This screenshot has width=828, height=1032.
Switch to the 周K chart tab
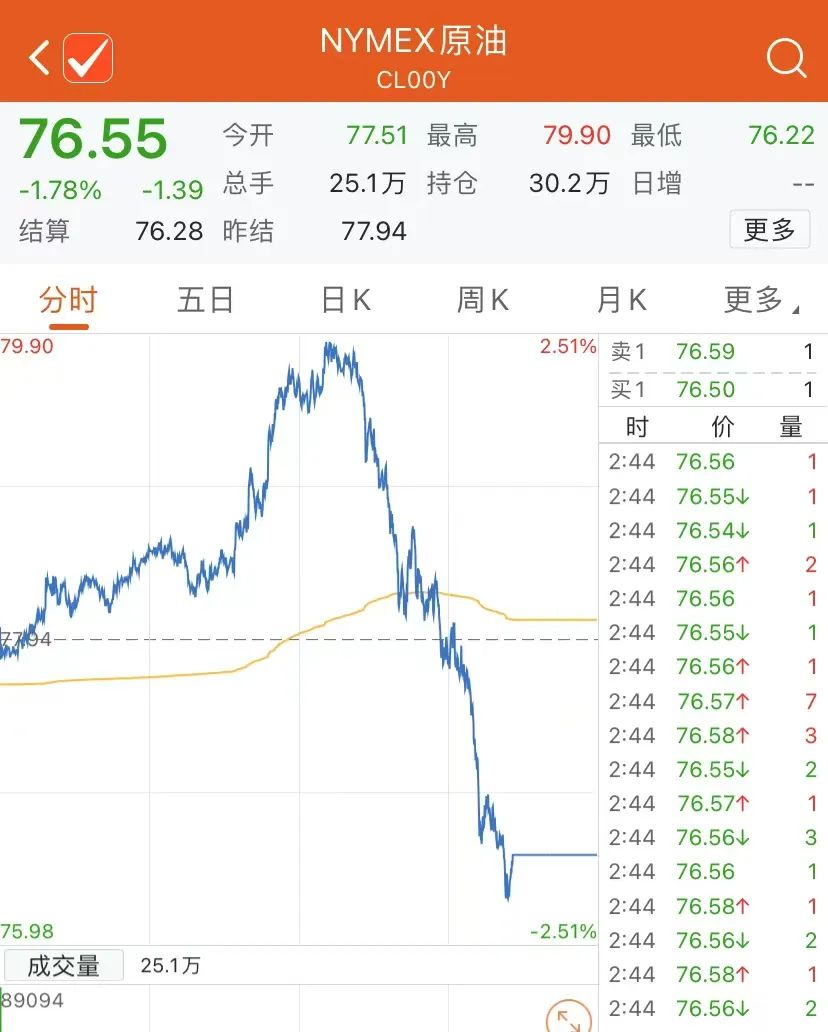point(483,299)
